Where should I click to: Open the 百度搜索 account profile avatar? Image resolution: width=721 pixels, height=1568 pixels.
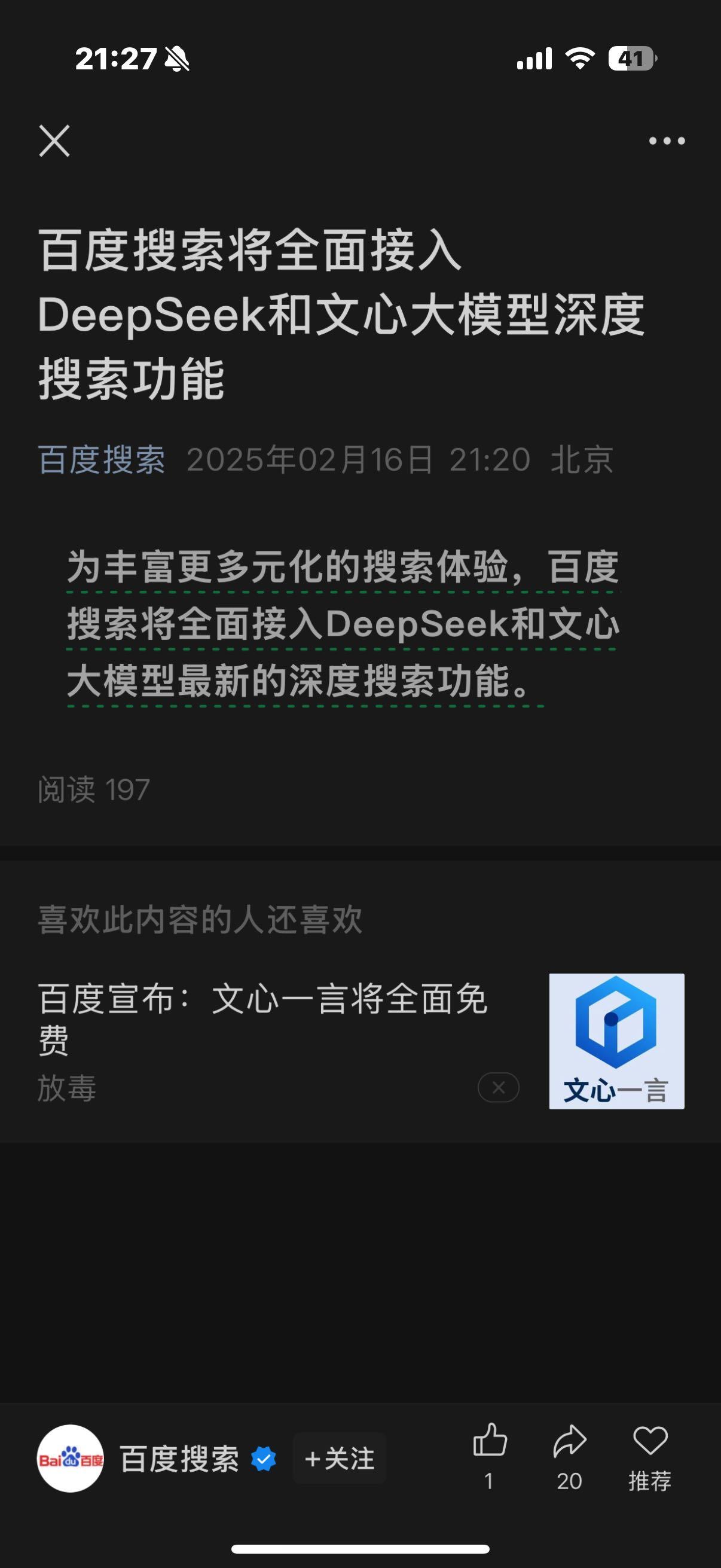[x=71, y=1459]
